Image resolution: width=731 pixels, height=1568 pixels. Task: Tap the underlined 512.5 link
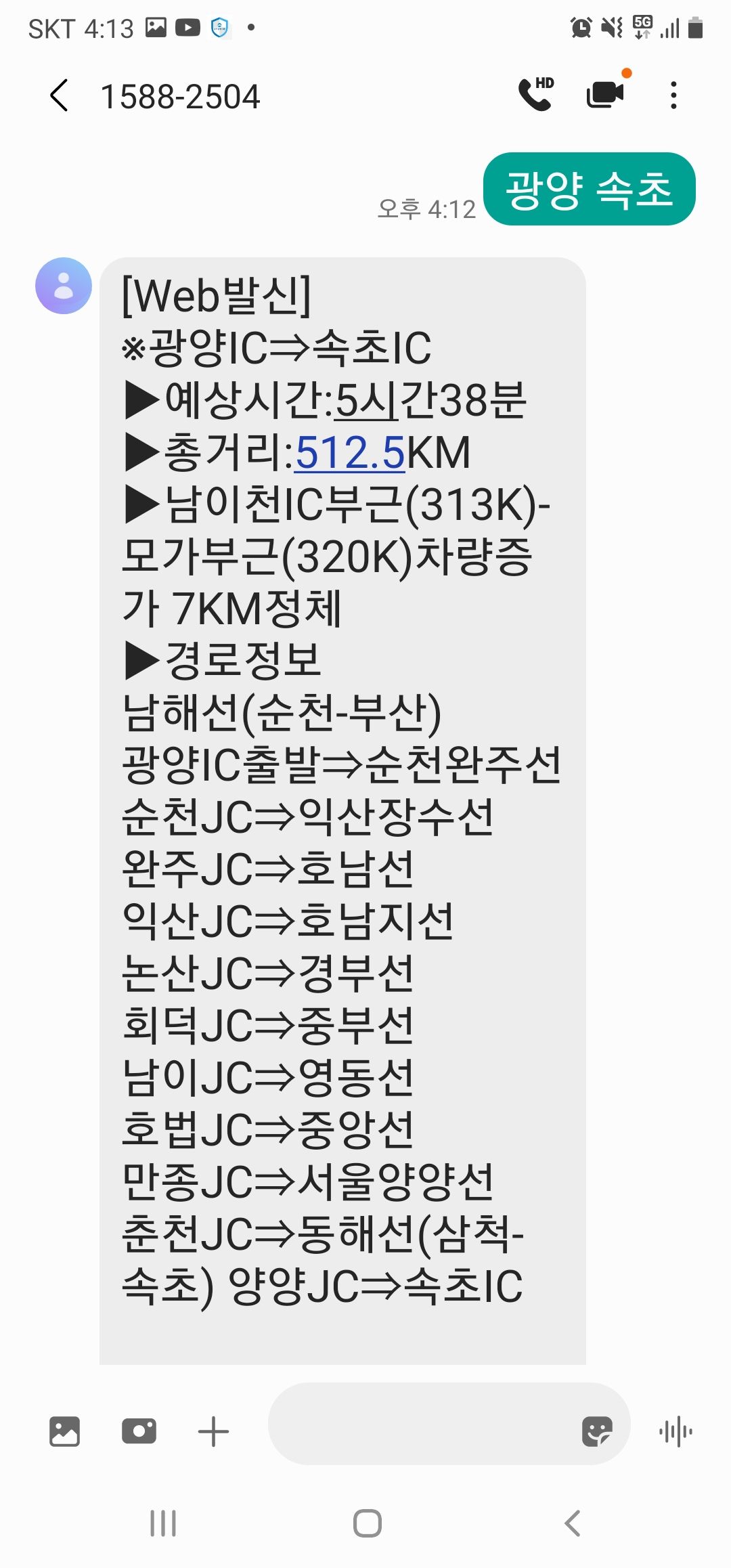click(350, 452)
